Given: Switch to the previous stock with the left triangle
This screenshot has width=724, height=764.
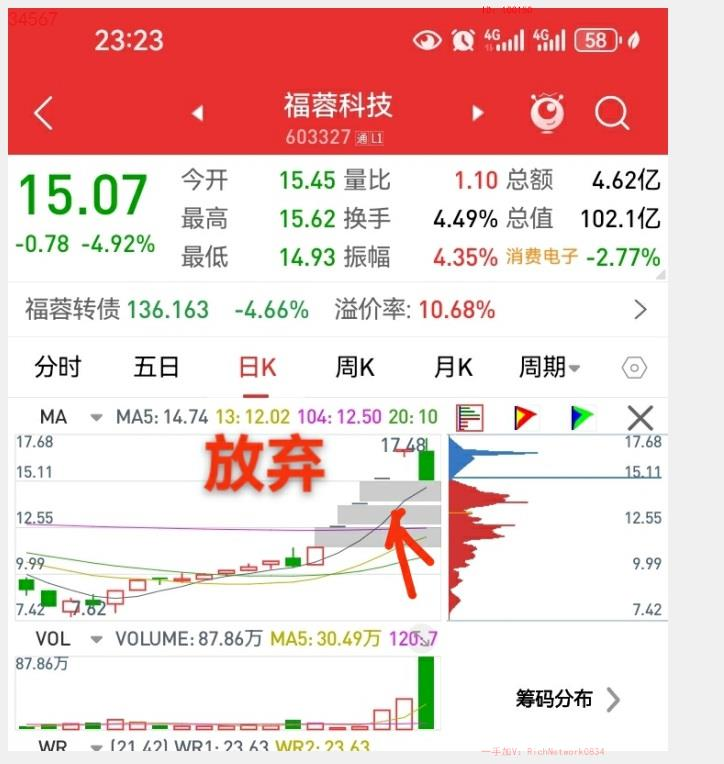Looking at the screenshot, I should [197, 113].
